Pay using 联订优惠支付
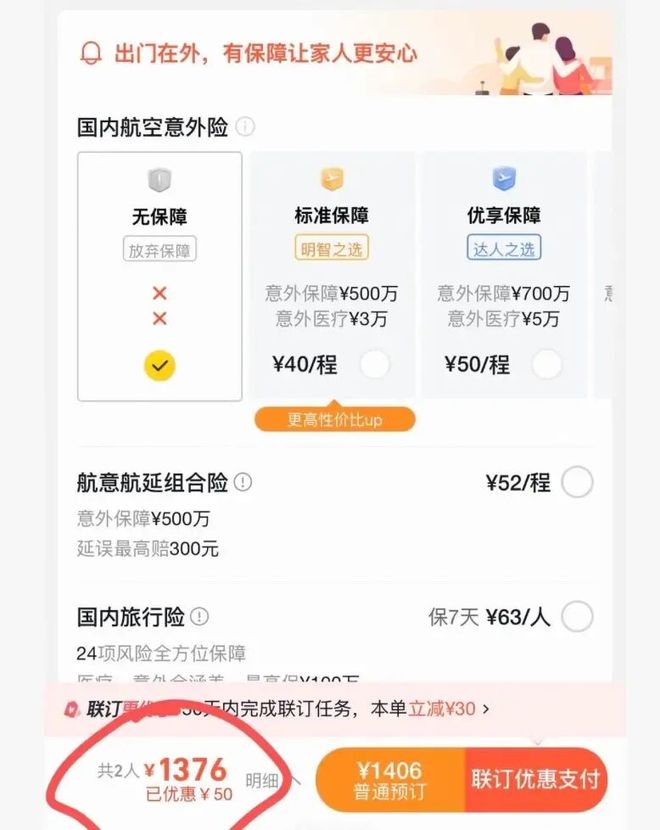The height and width of the screenshot is (830, 660). tap(536, 779)
